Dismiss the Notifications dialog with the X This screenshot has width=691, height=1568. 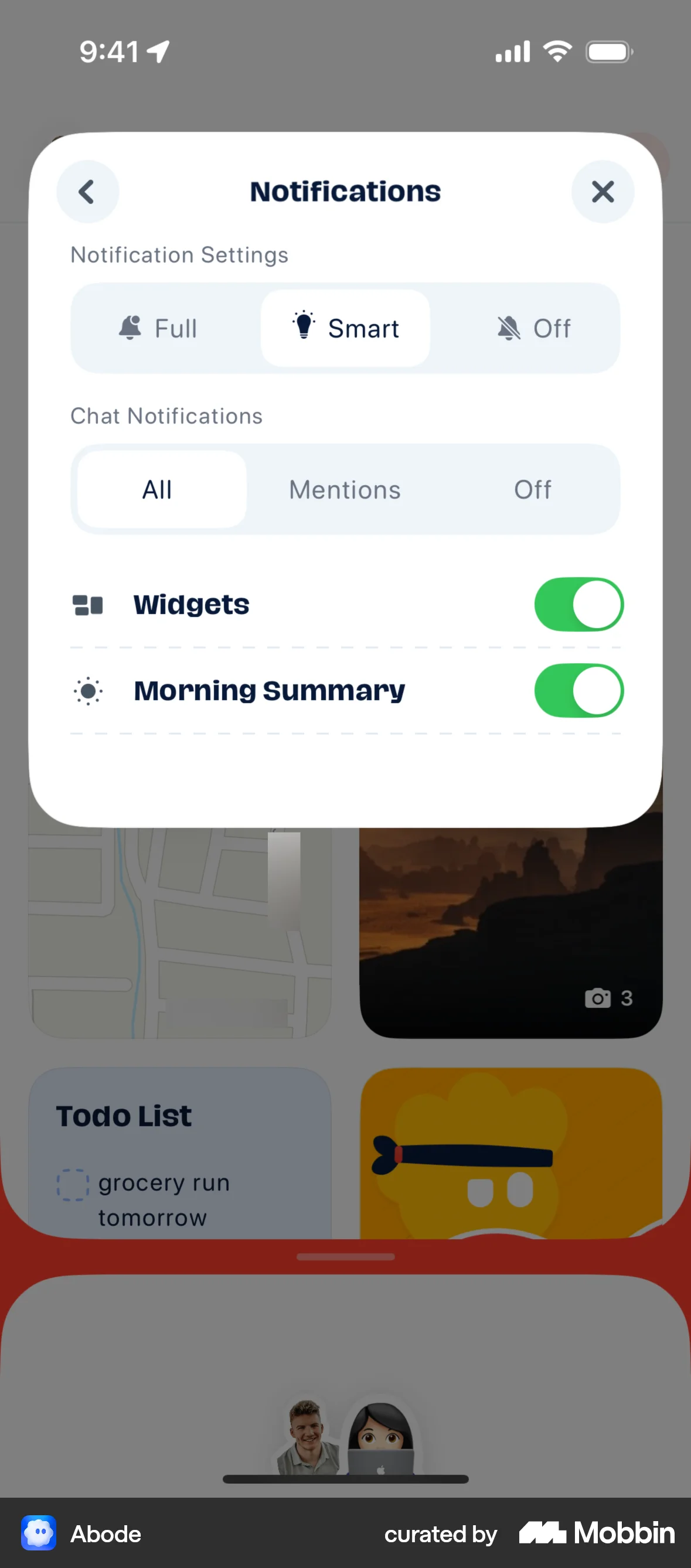602,192
